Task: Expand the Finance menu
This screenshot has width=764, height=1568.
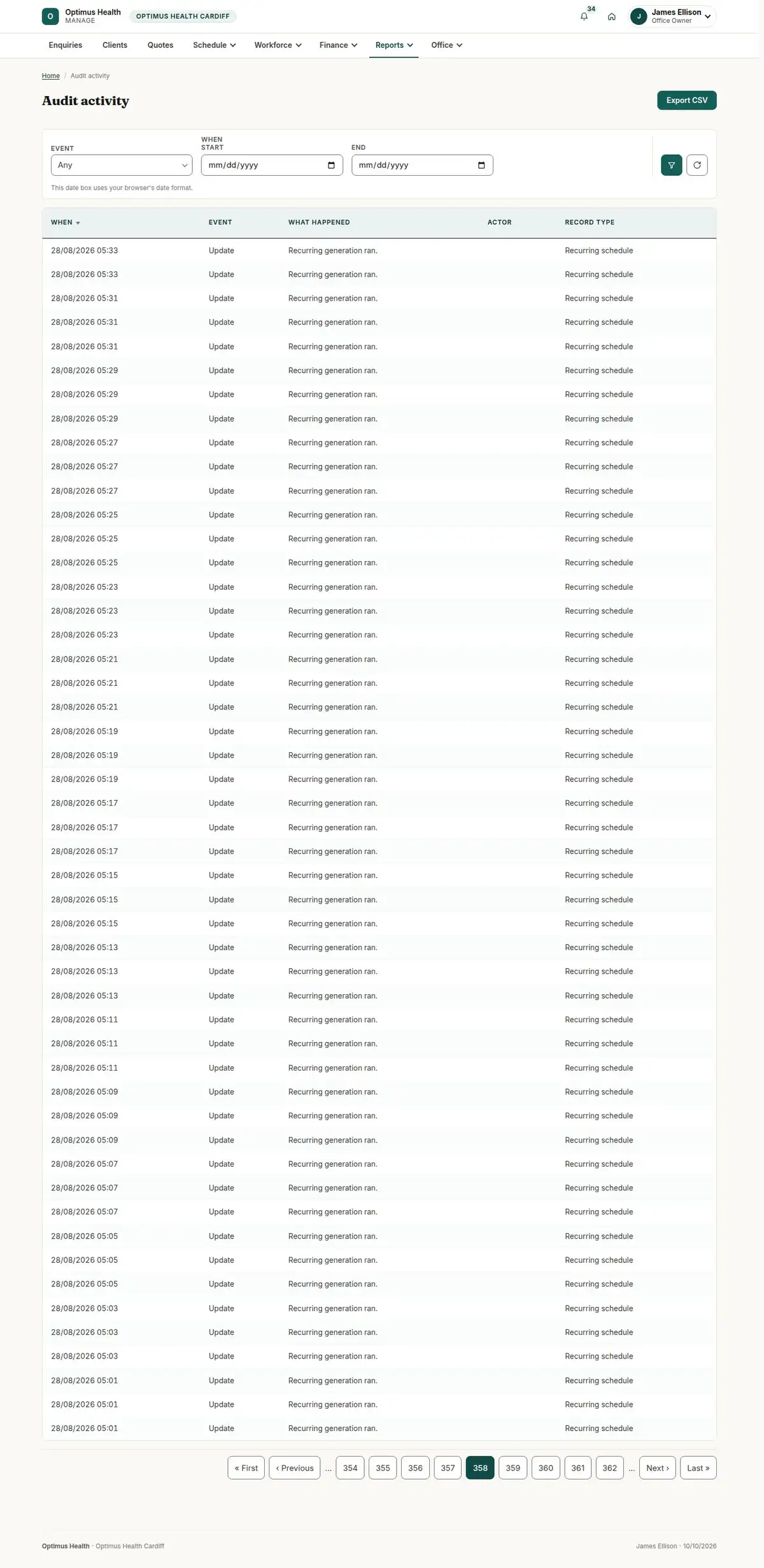Action: 338,45
